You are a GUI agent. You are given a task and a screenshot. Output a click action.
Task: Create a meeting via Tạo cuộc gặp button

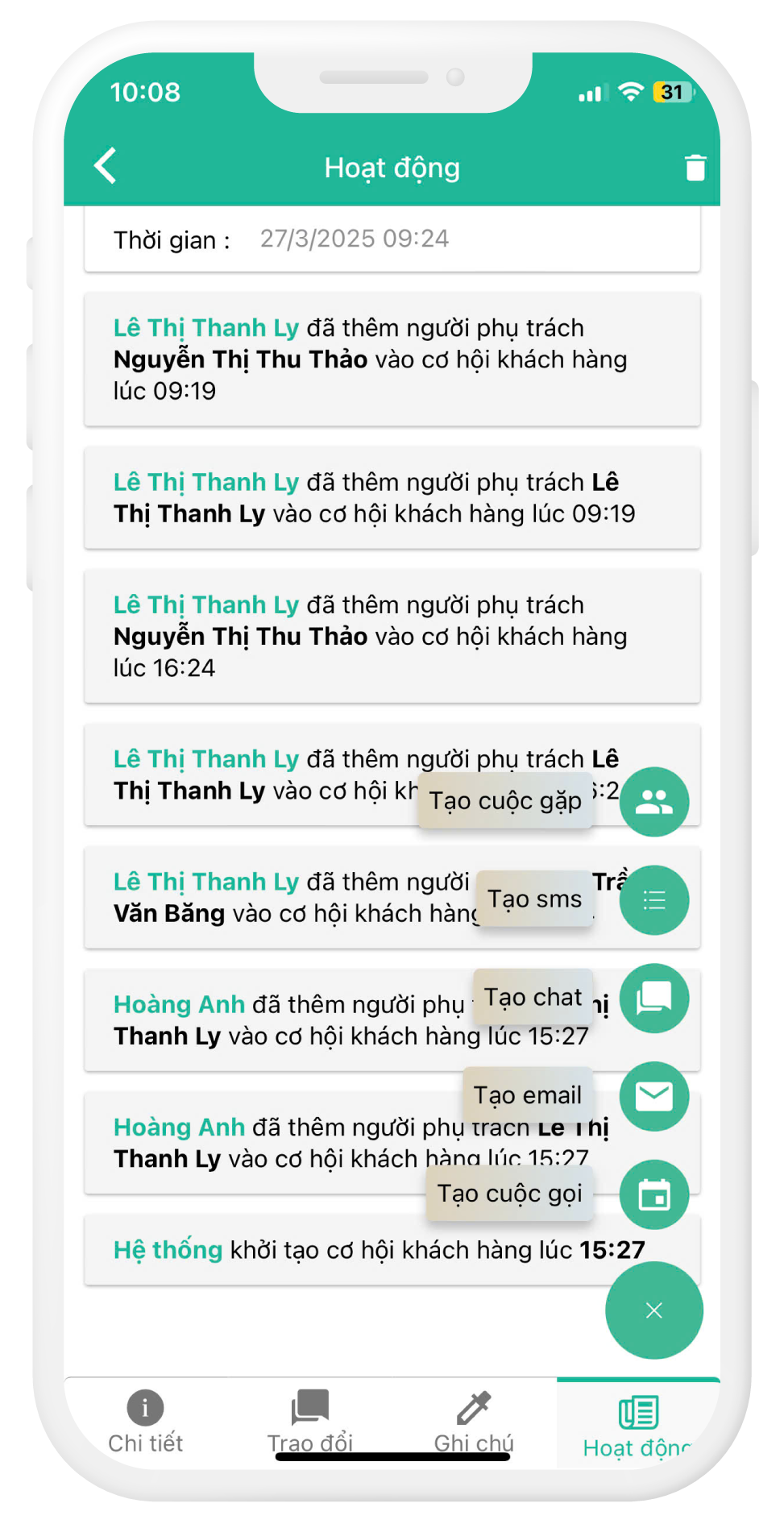click(653, 801)
